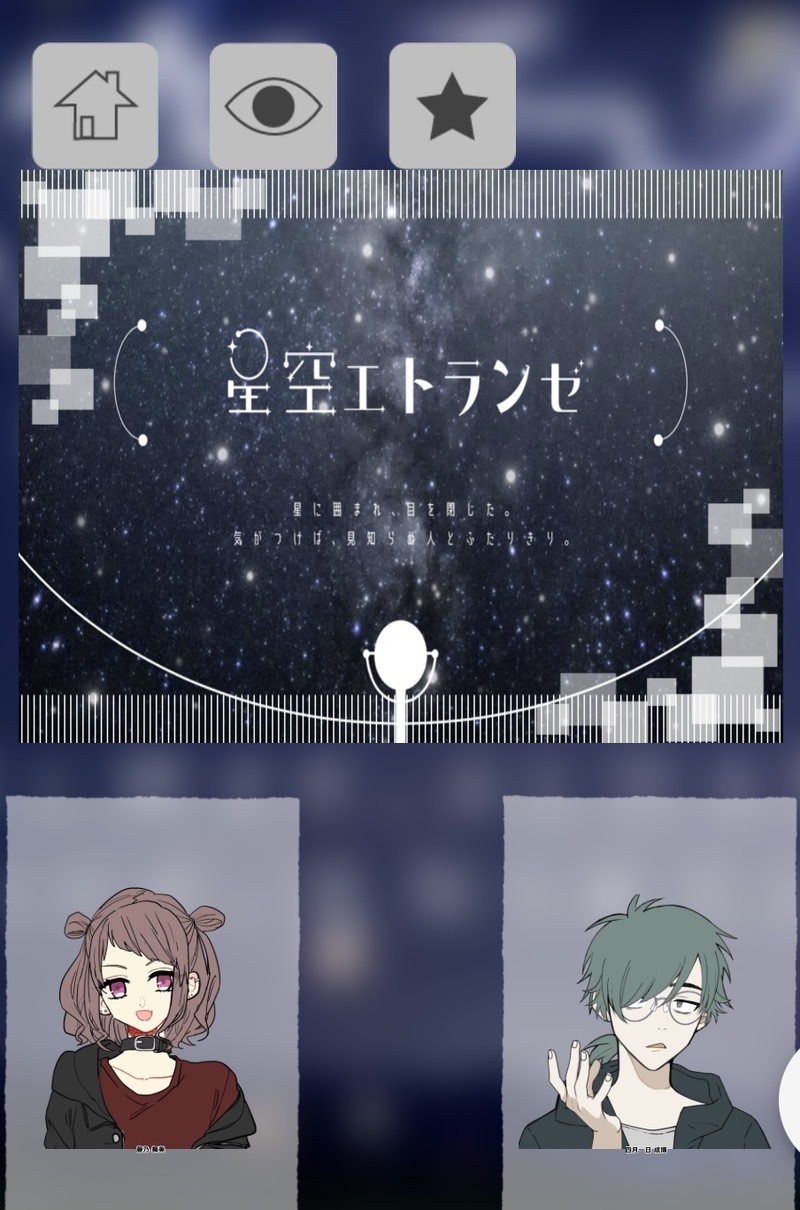The width and height of the screenshot is (800, 1210).
Task: Open the pink-haired girl's character card
Action: pos(152,1000)
